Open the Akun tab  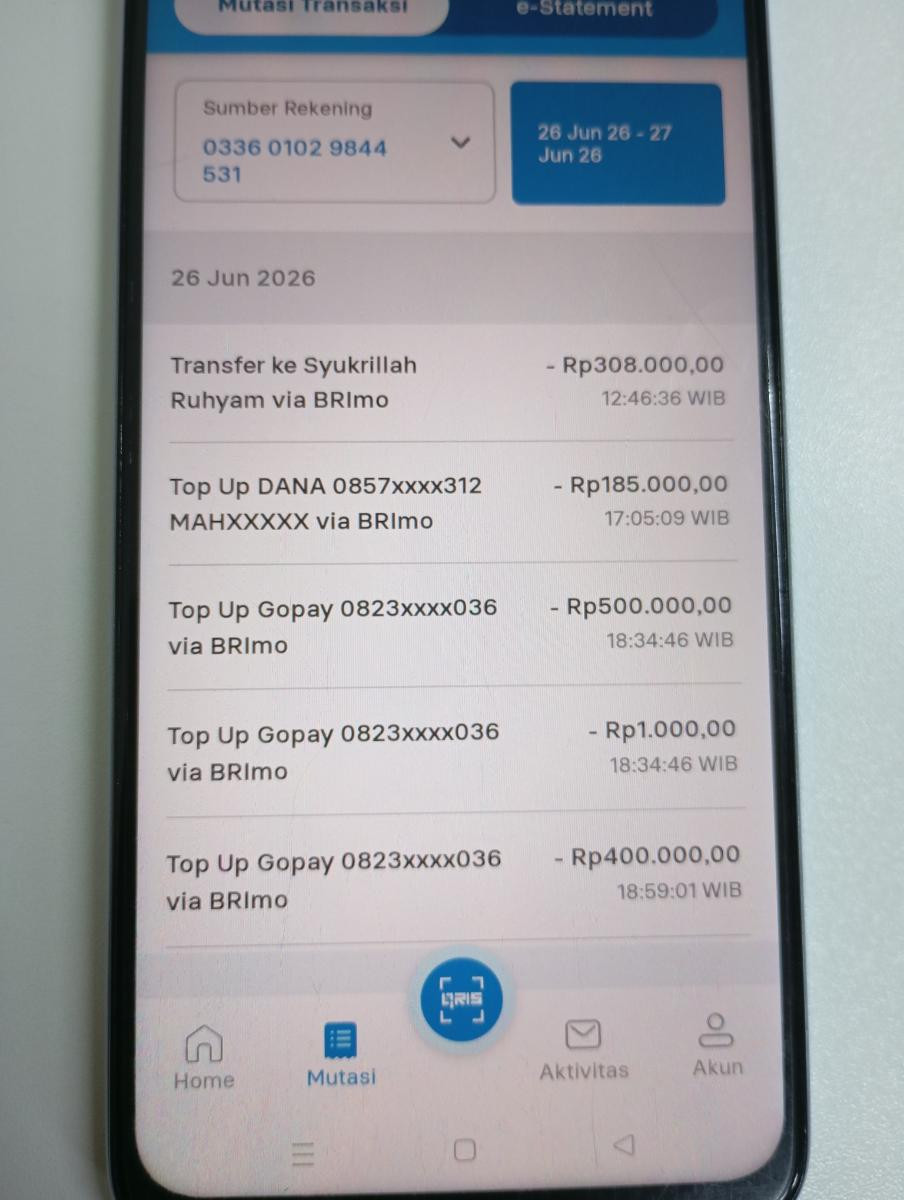tap(718, 1046)
